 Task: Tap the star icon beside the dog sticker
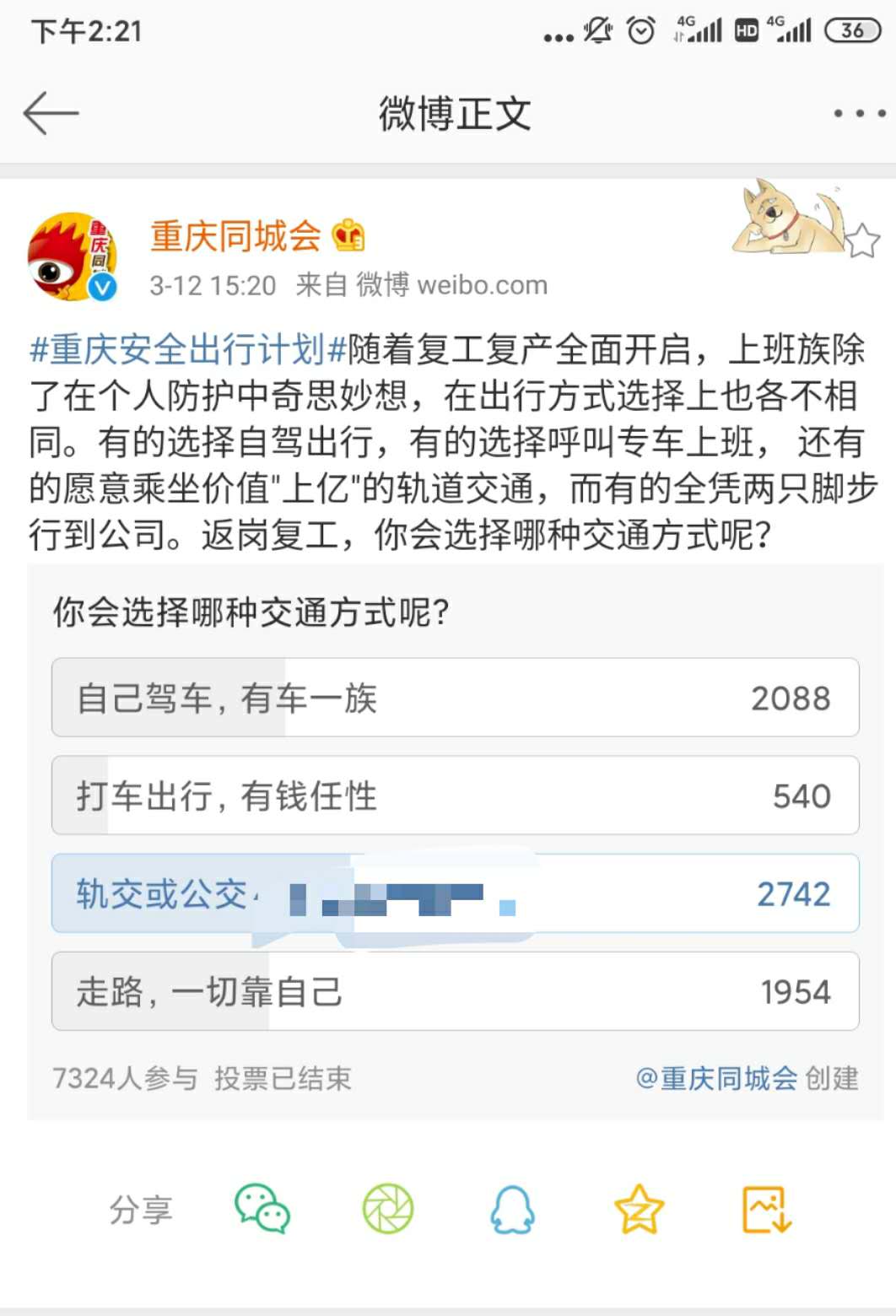click(x=862, y=242)
